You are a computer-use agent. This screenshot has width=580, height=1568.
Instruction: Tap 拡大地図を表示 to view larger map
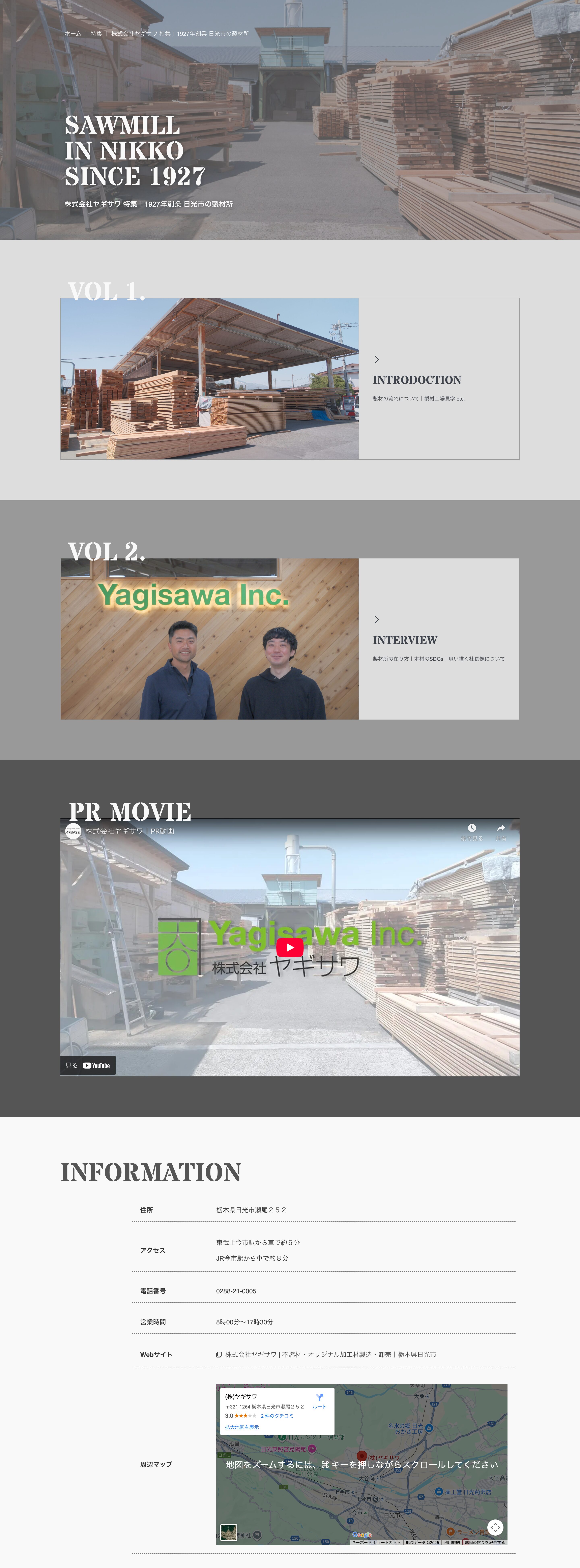(242, 1427)
